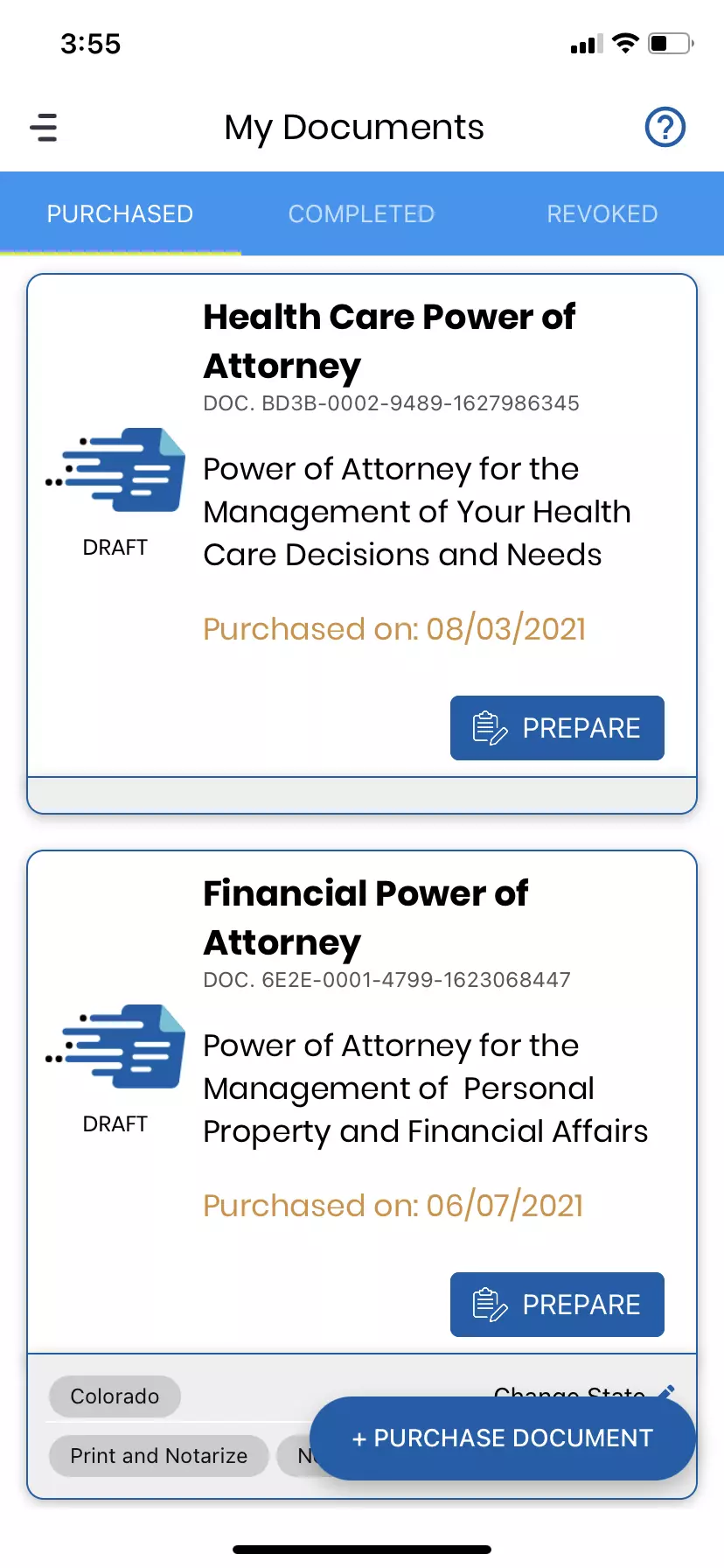The image size is (724, 1568).
Task: Open the hamburger menu
Action: 44,128
